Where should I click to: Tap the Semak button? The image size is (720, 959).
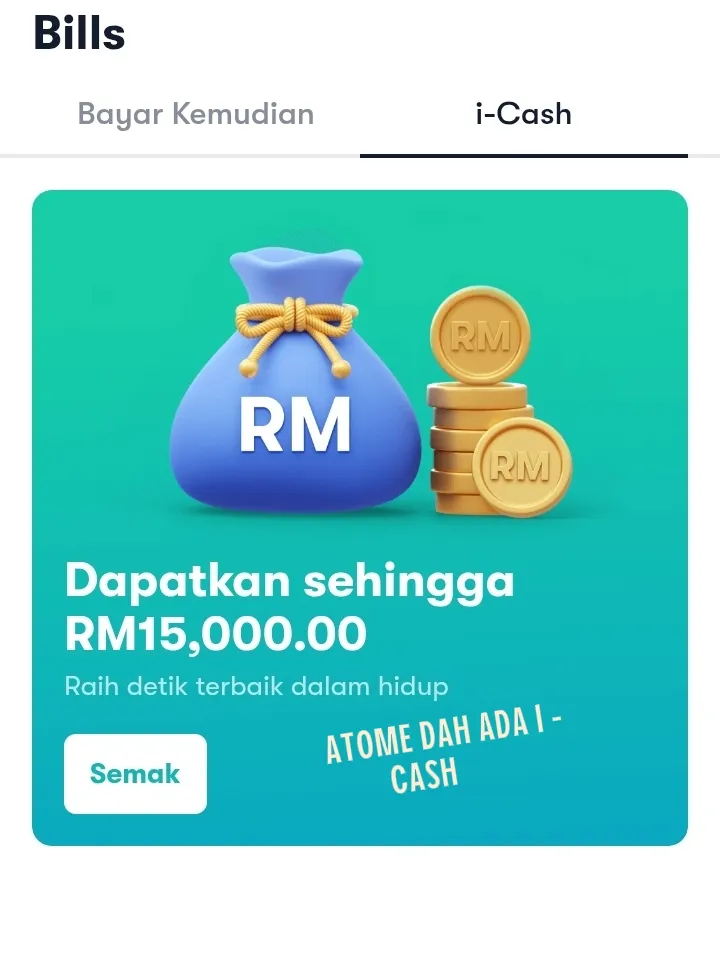pyautogui.click(x=135, y=774)
